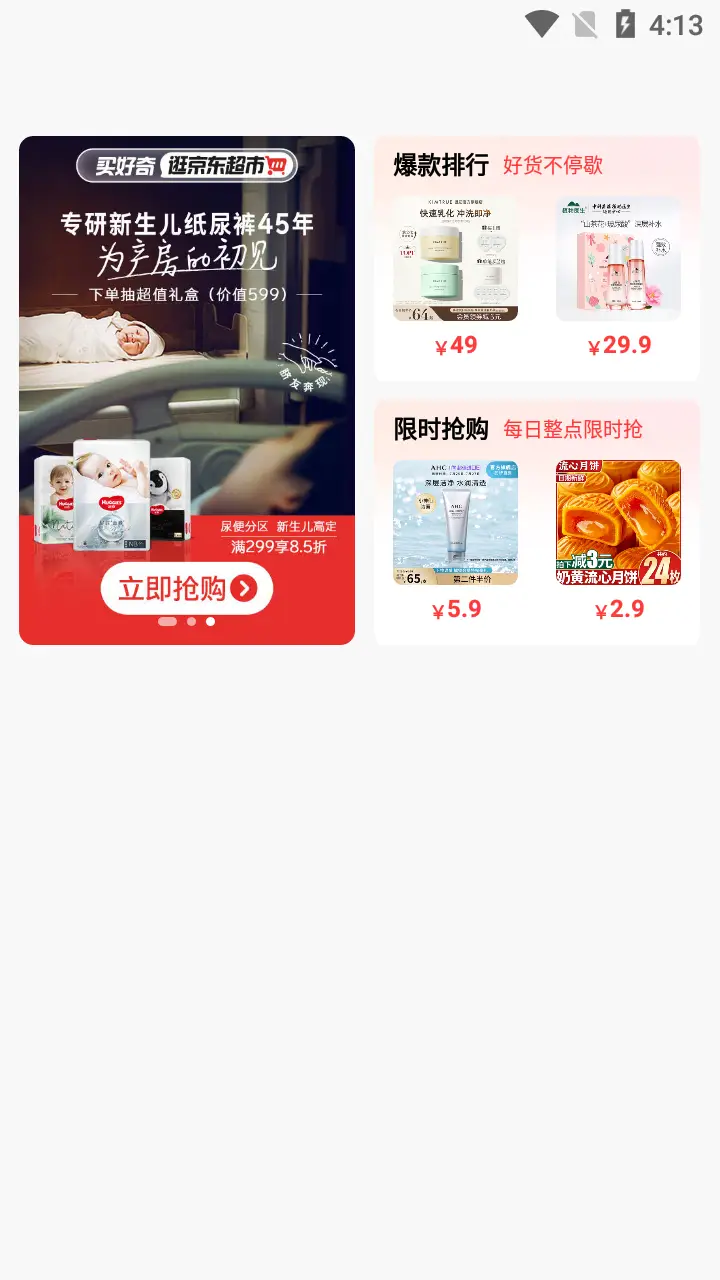
Task: Open the Huggies newborn diaper banner
Action: click(187, 390)
